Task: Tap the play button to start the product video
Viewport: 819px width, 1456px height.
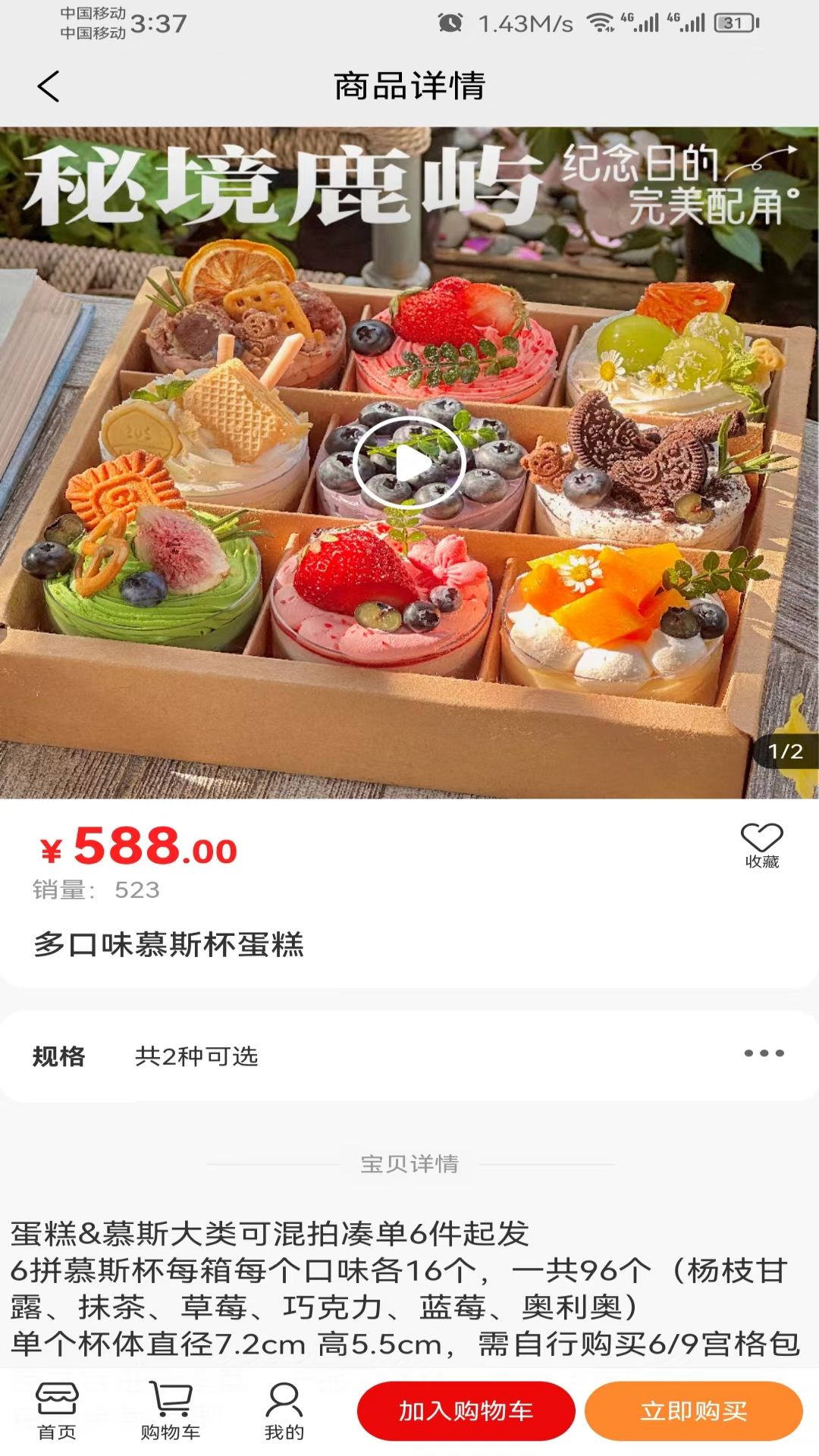Action: pyautogui.click(x=409, y=461)
